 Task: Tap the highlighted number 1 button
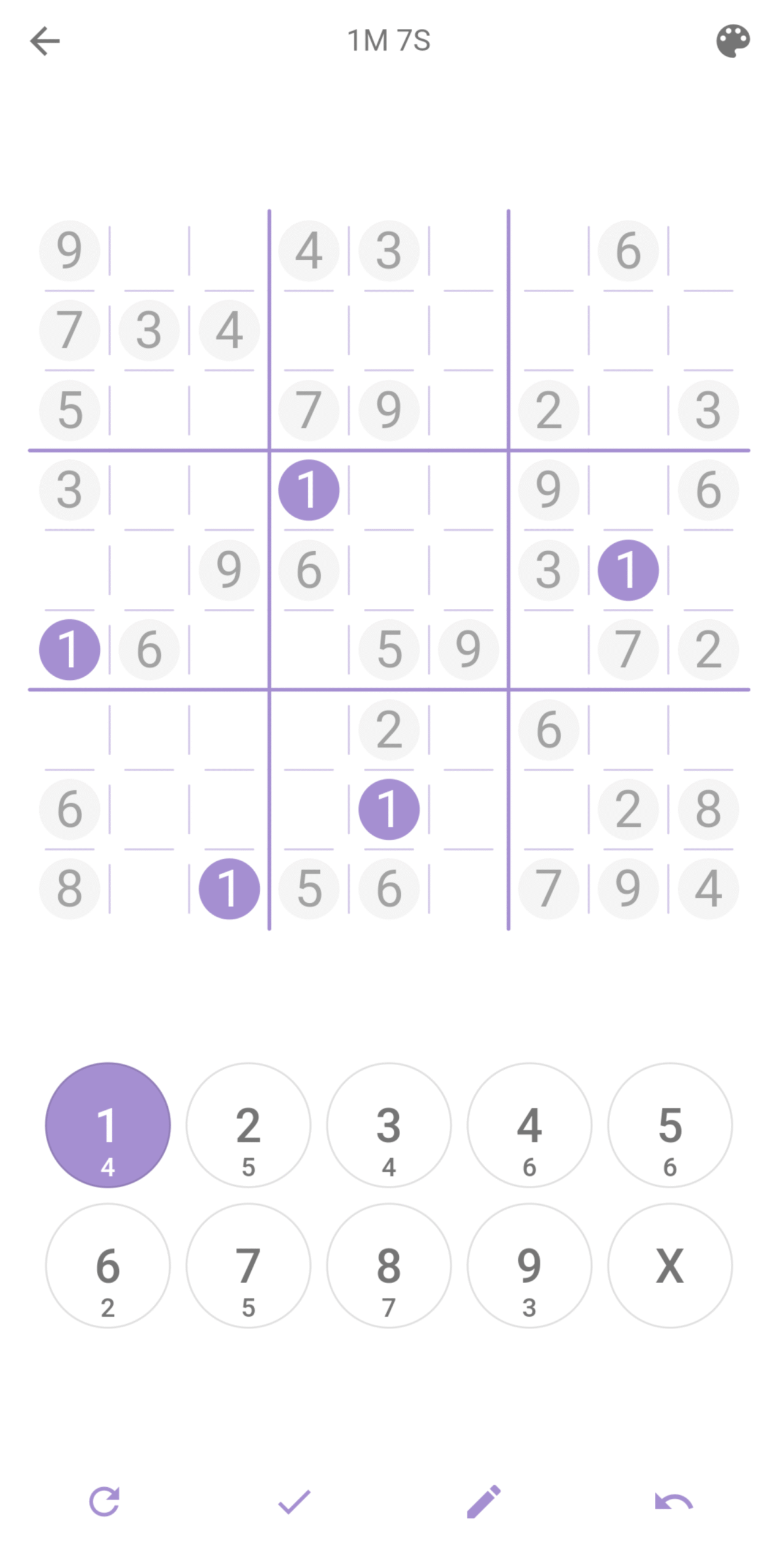tap(108, 1125)
